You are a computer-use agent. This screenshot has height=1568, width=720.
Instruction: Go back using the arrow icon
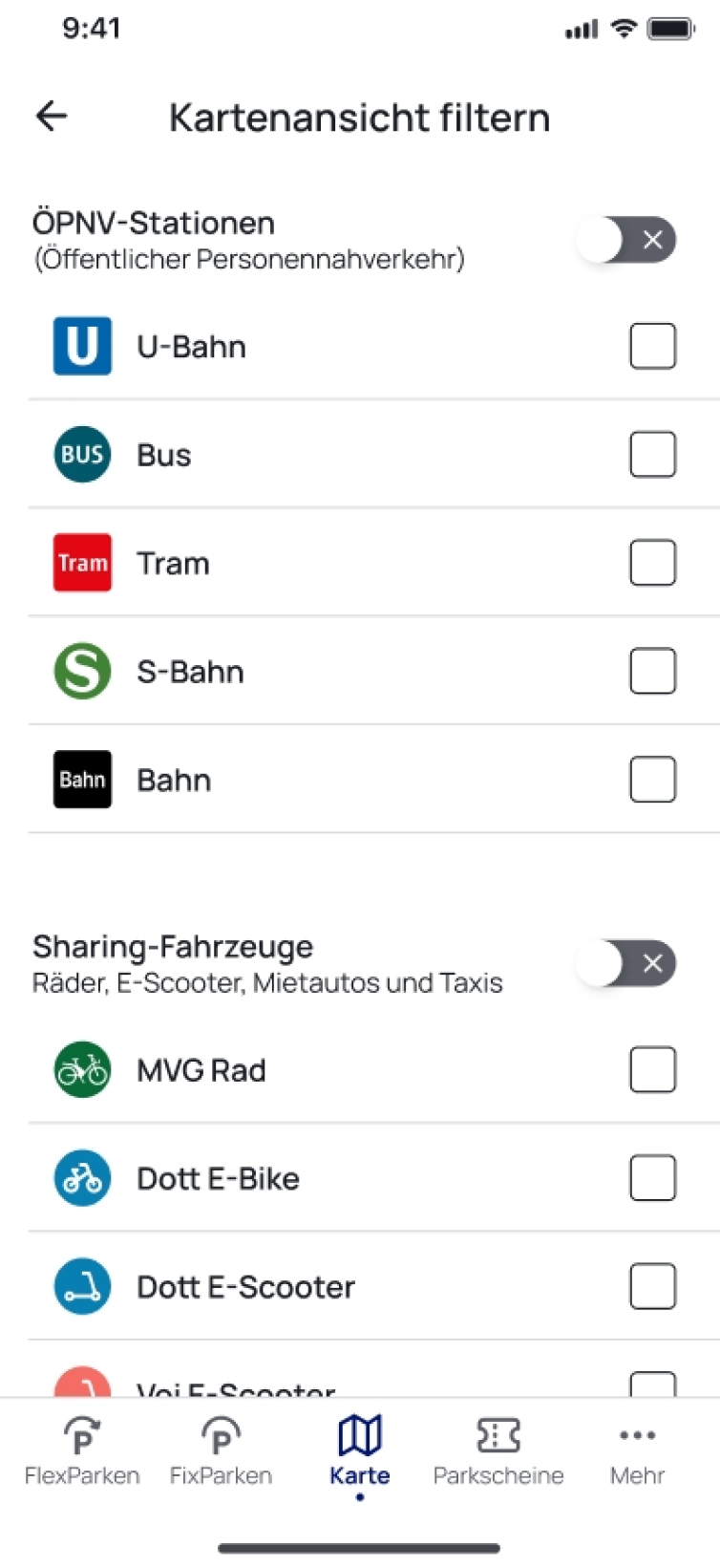pyautogui.click(x=52, y=117)
